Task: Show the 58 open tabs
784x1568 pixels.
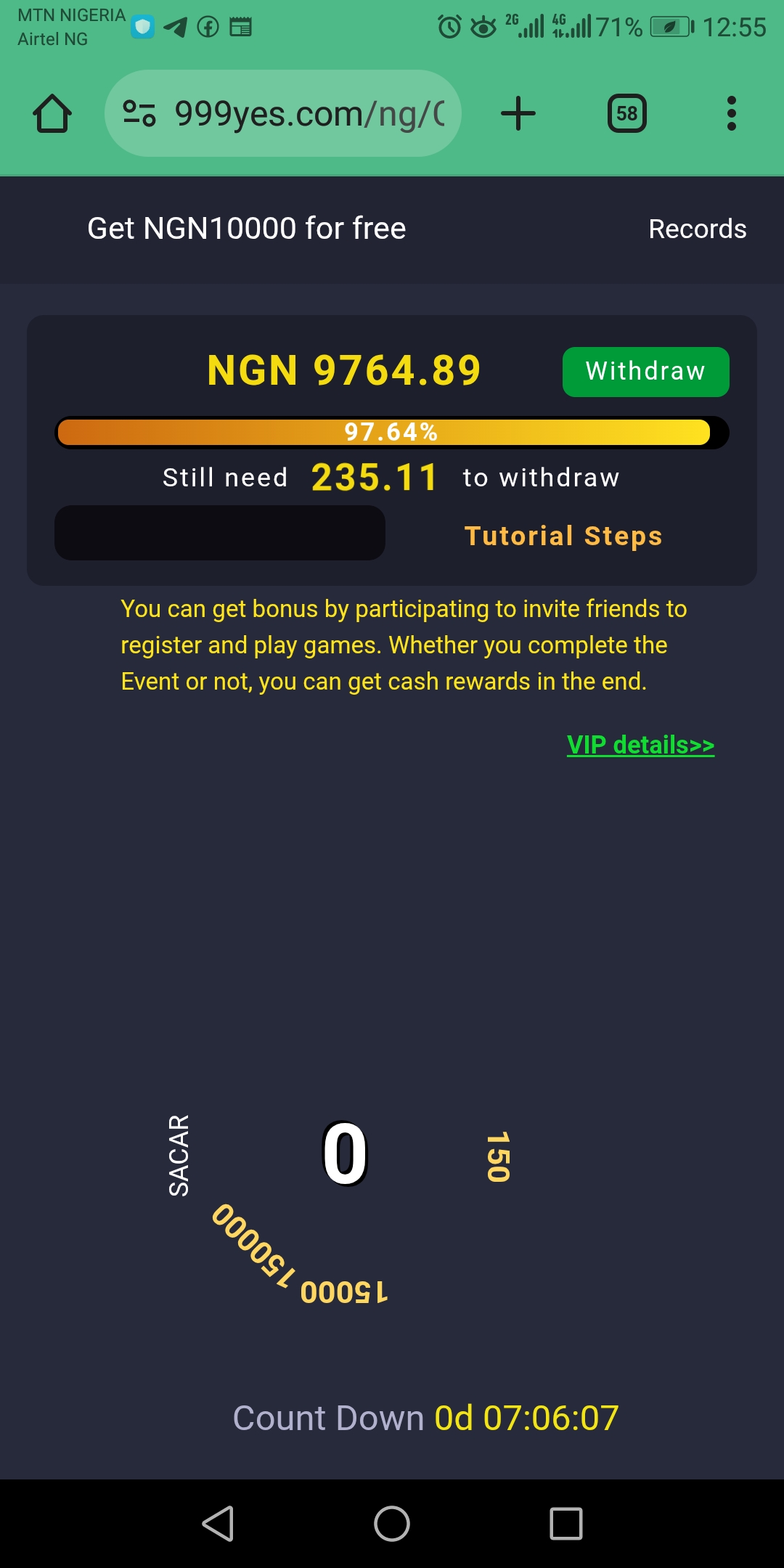Action: [626, 114]
